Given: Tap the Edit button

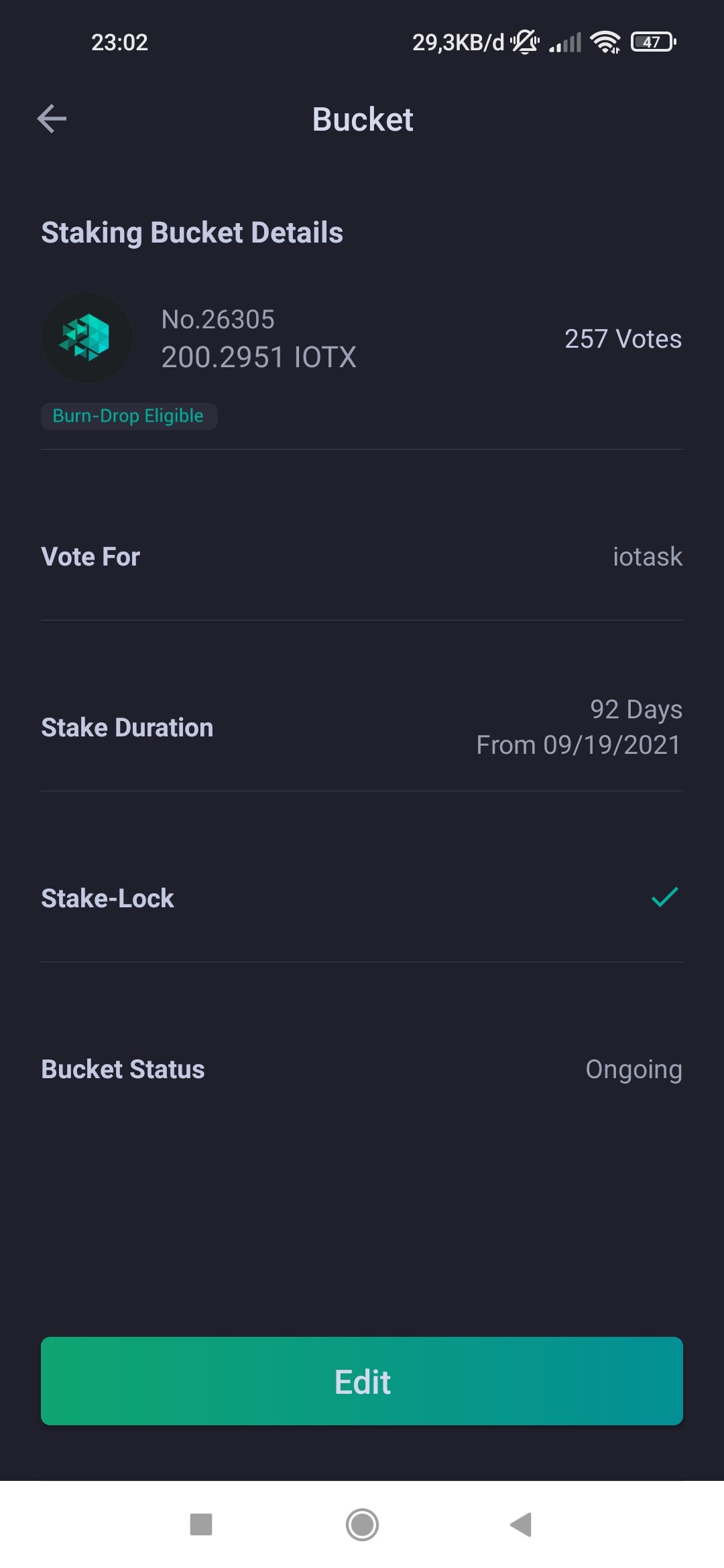Looking at the screenshot, I should 362,1381.
